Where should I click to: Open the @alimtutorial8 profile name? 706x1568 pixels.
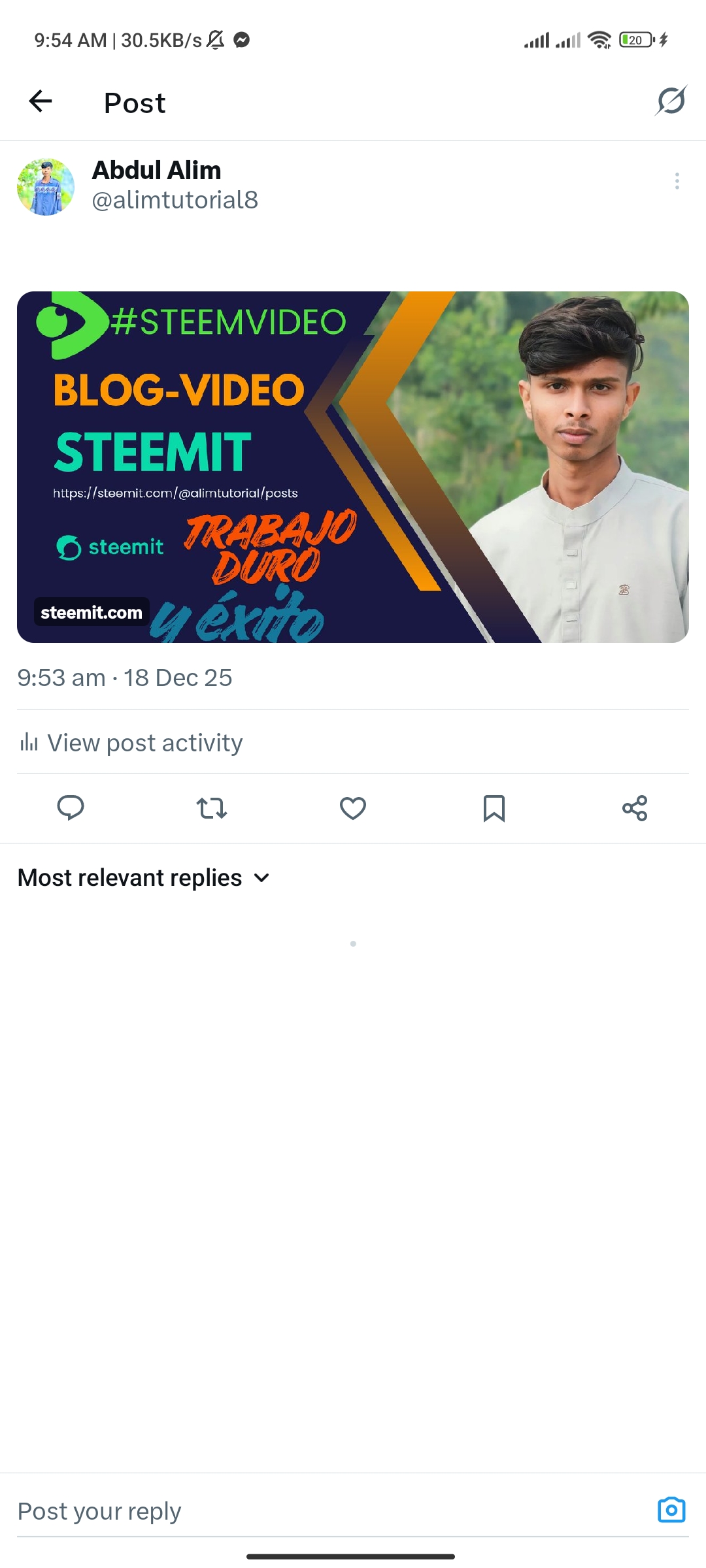point(175,200)
